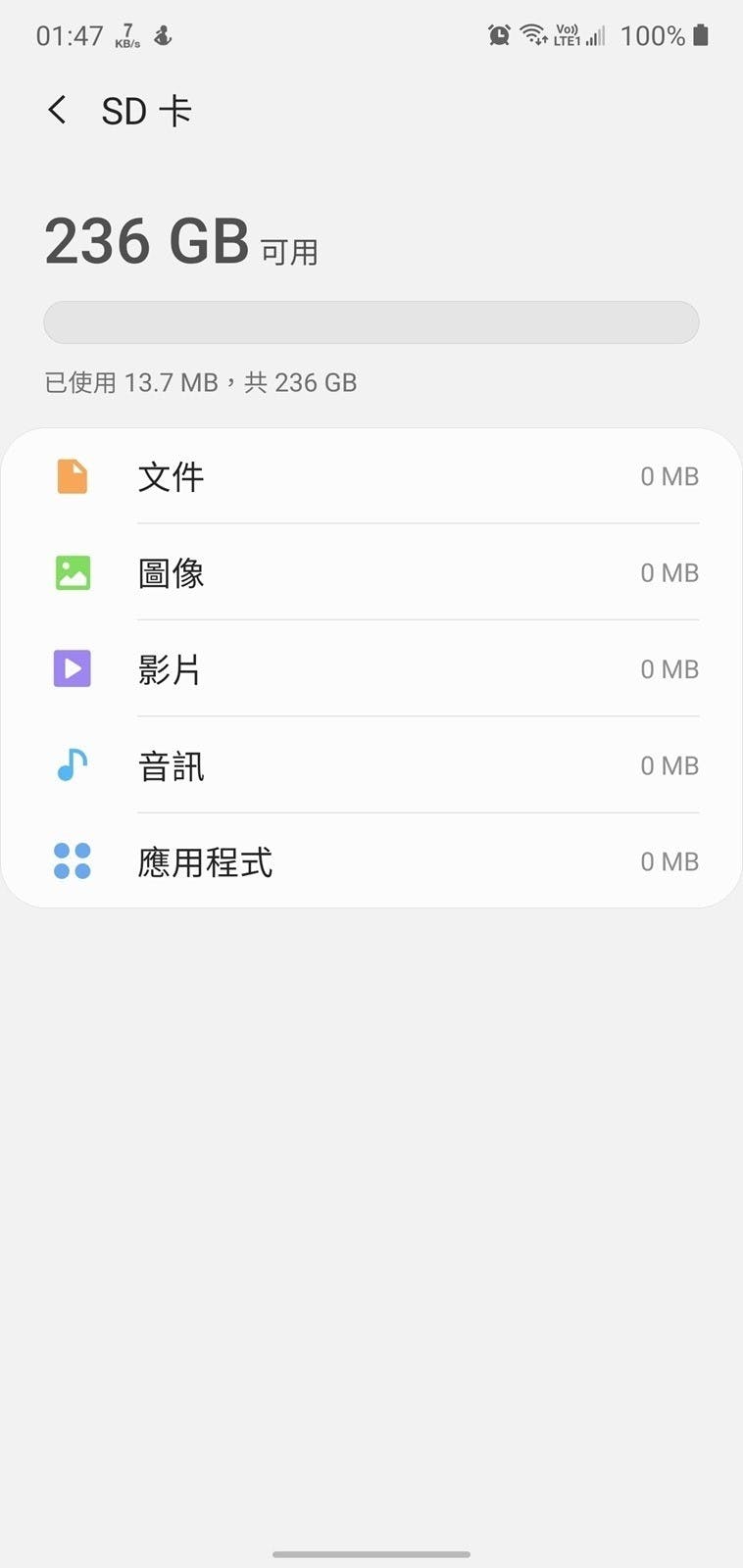Screen dimensions: 743x1568
Task: Tap the green Images (圖像) icon
Action: [72, 572]
